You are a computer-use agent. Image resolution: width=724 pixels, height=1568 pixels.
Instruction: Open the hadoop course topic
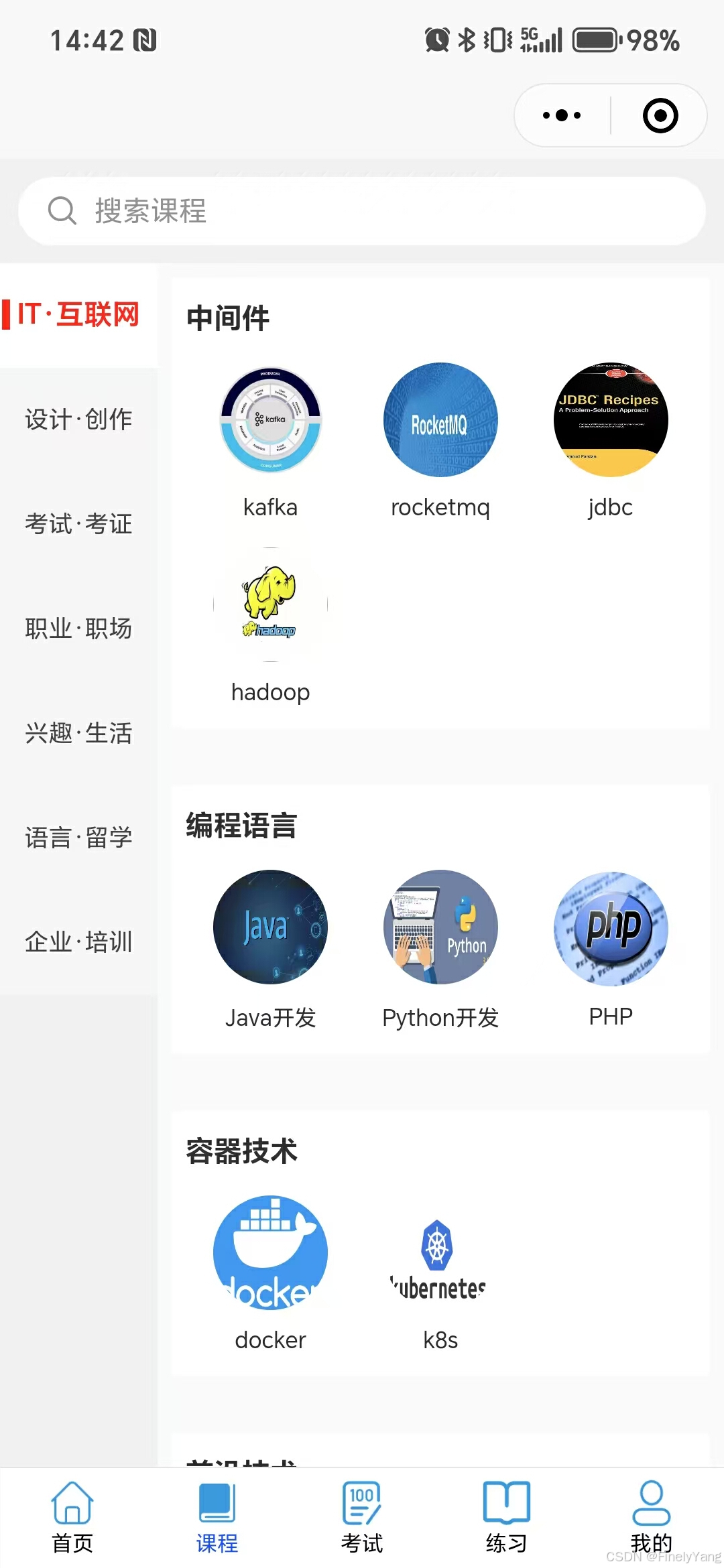(270, 604)
